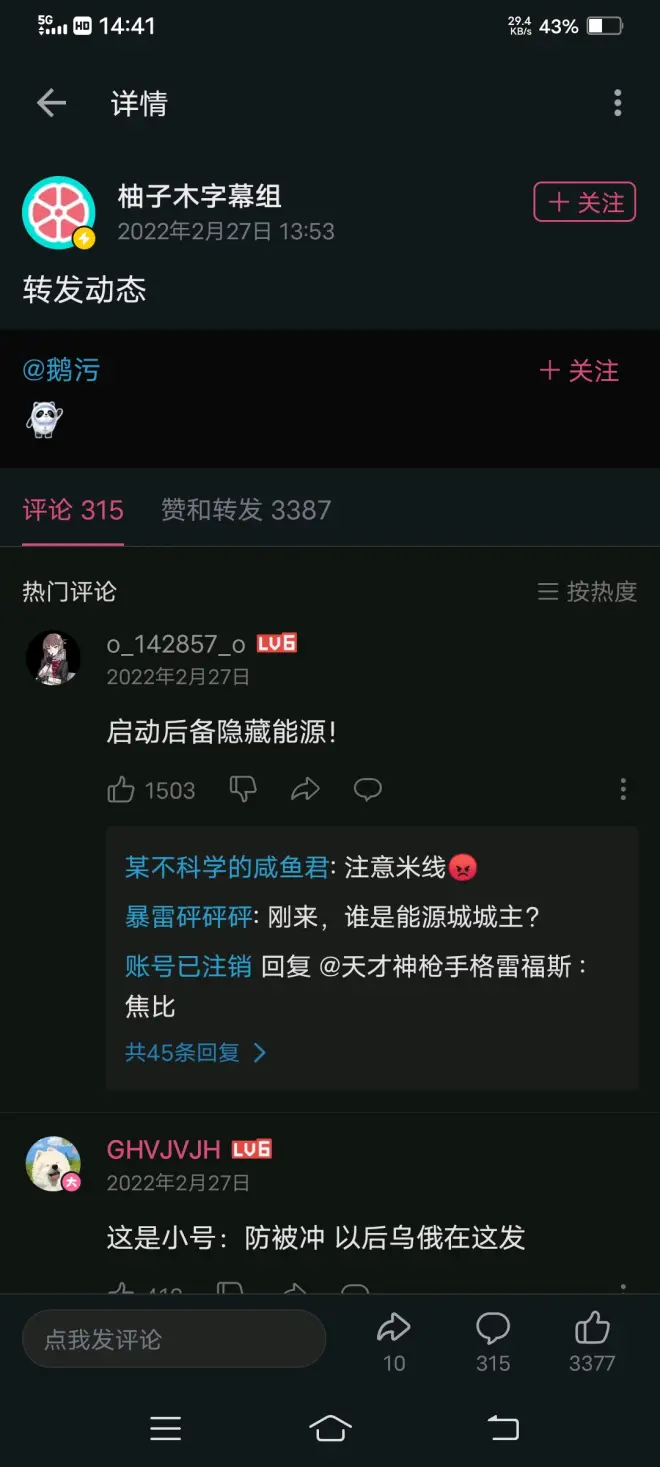
Task: Go back using the top arrow
Action: click(x=51, y=103)
